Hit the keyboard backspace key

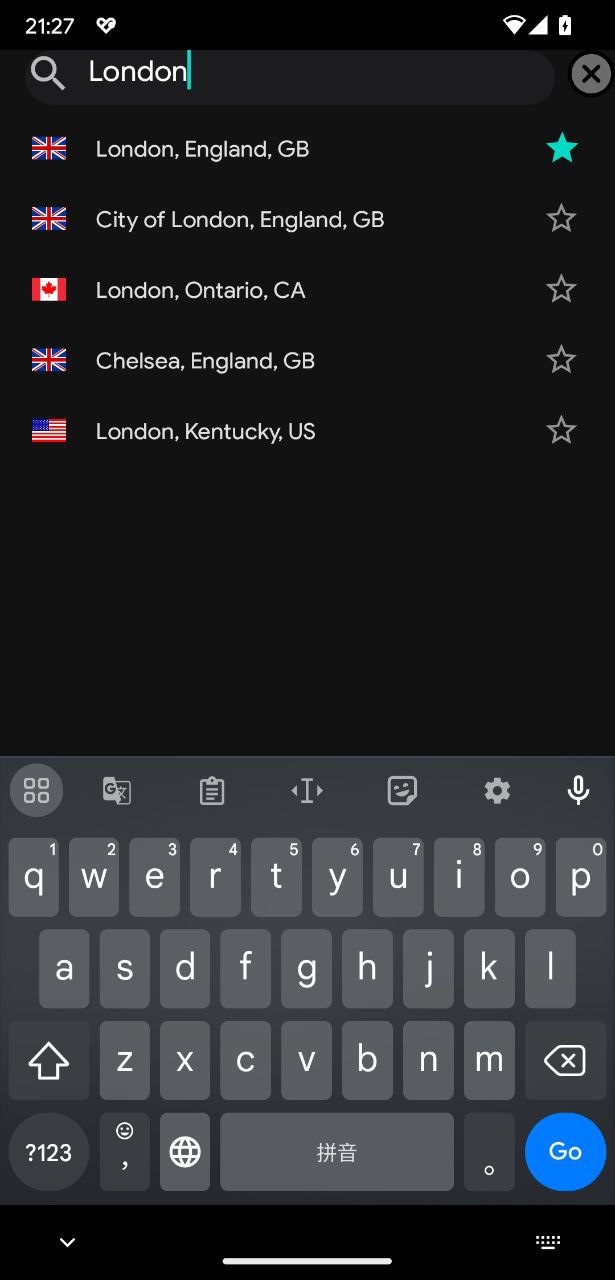point(565,1061)
